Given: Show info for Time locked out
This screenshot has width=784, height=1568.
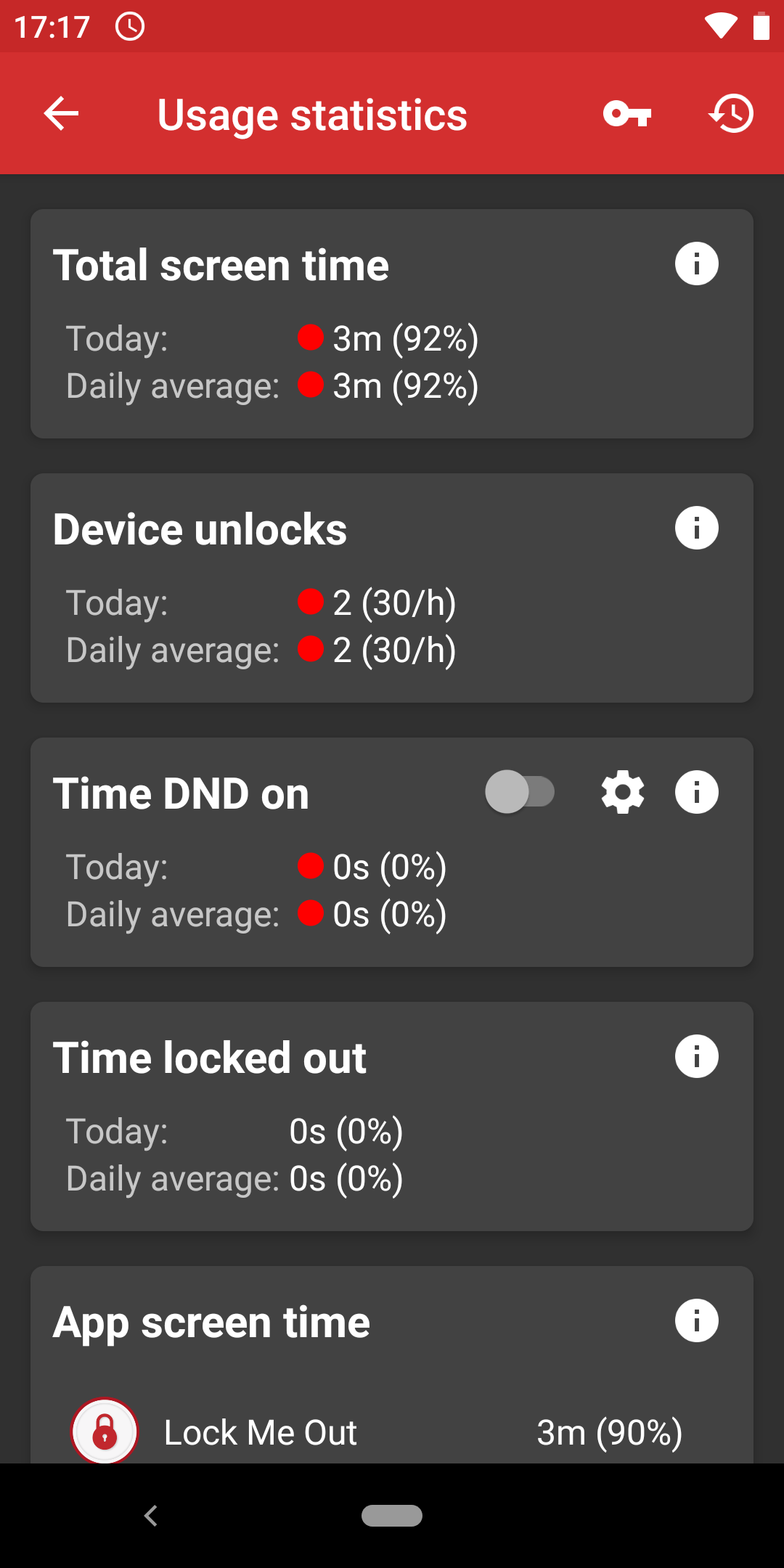Looking at the screenshot, I should pos(697,1056).
